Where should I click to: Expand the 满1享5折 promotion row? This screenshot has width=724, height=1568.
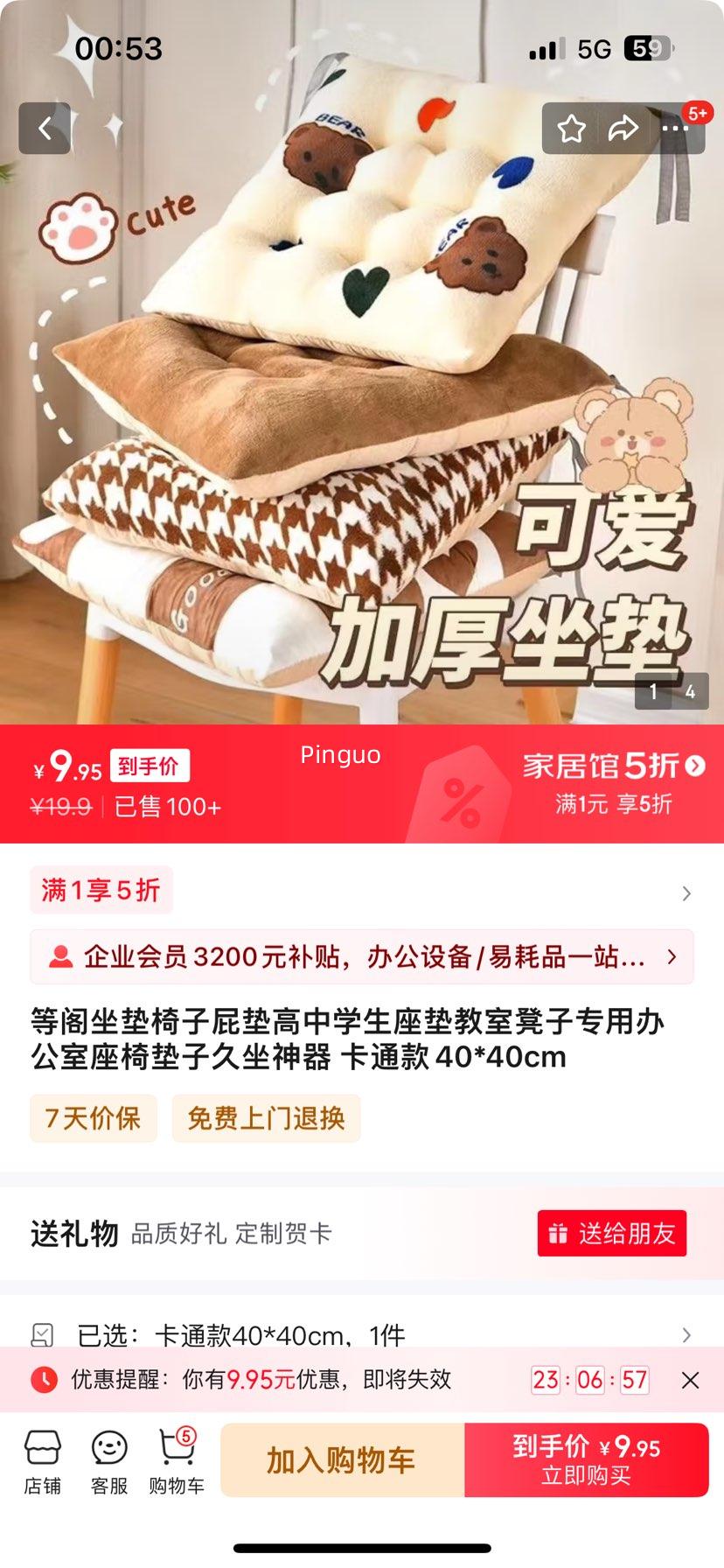(101, 890)
